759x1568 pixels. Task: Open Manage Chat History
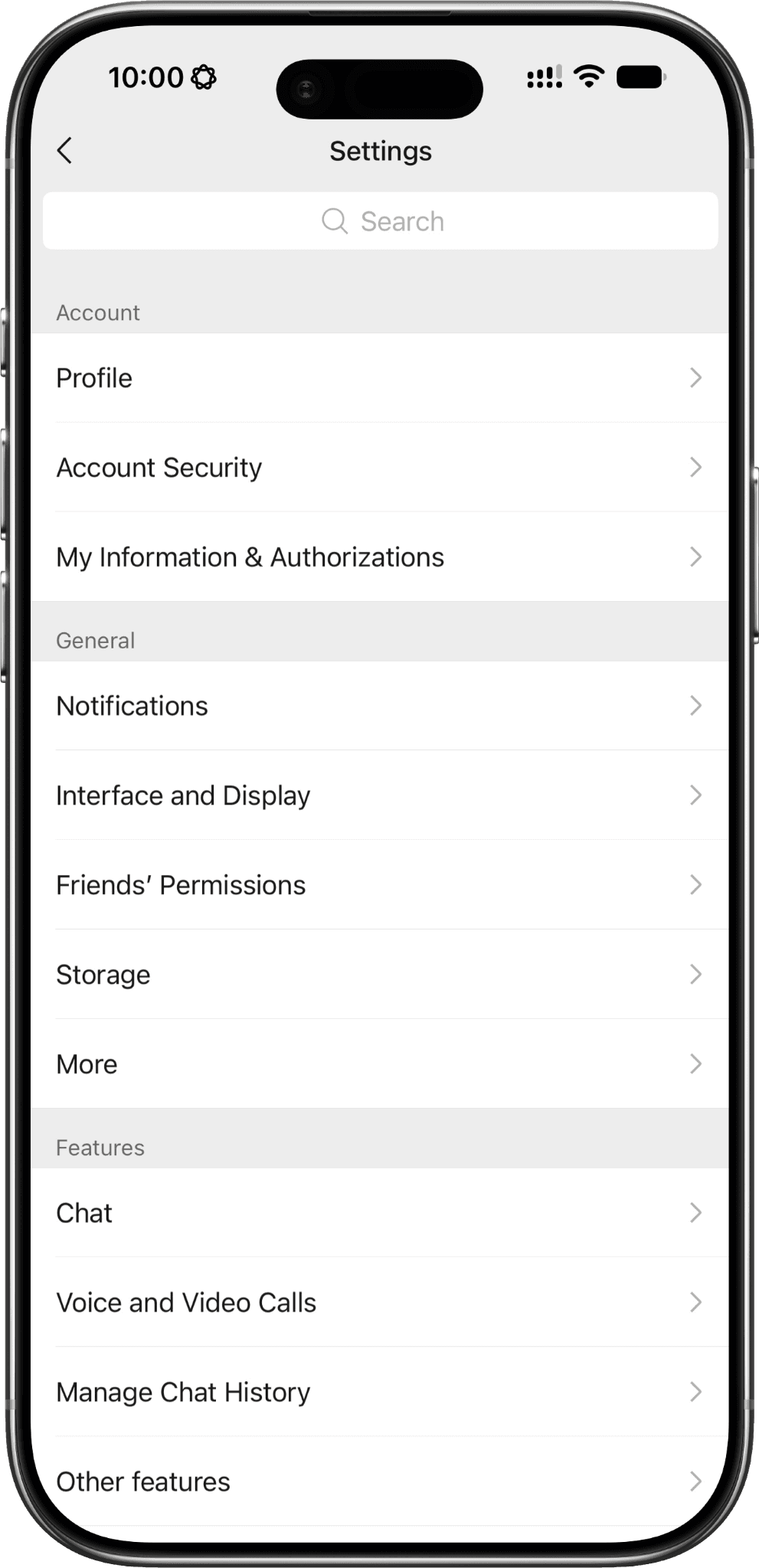click(380, 1392)
